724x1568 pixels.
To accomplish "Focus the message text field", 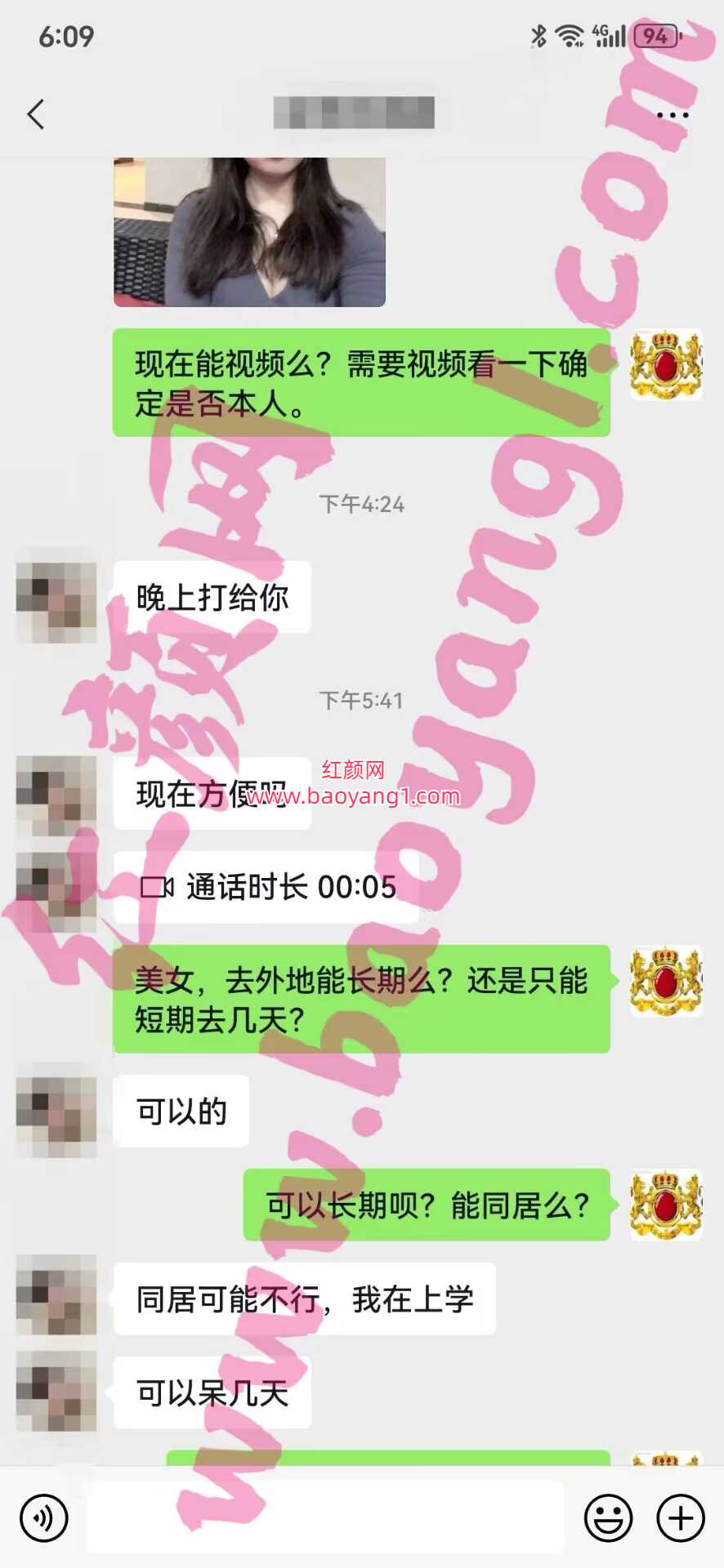I will click(325, 1517).
